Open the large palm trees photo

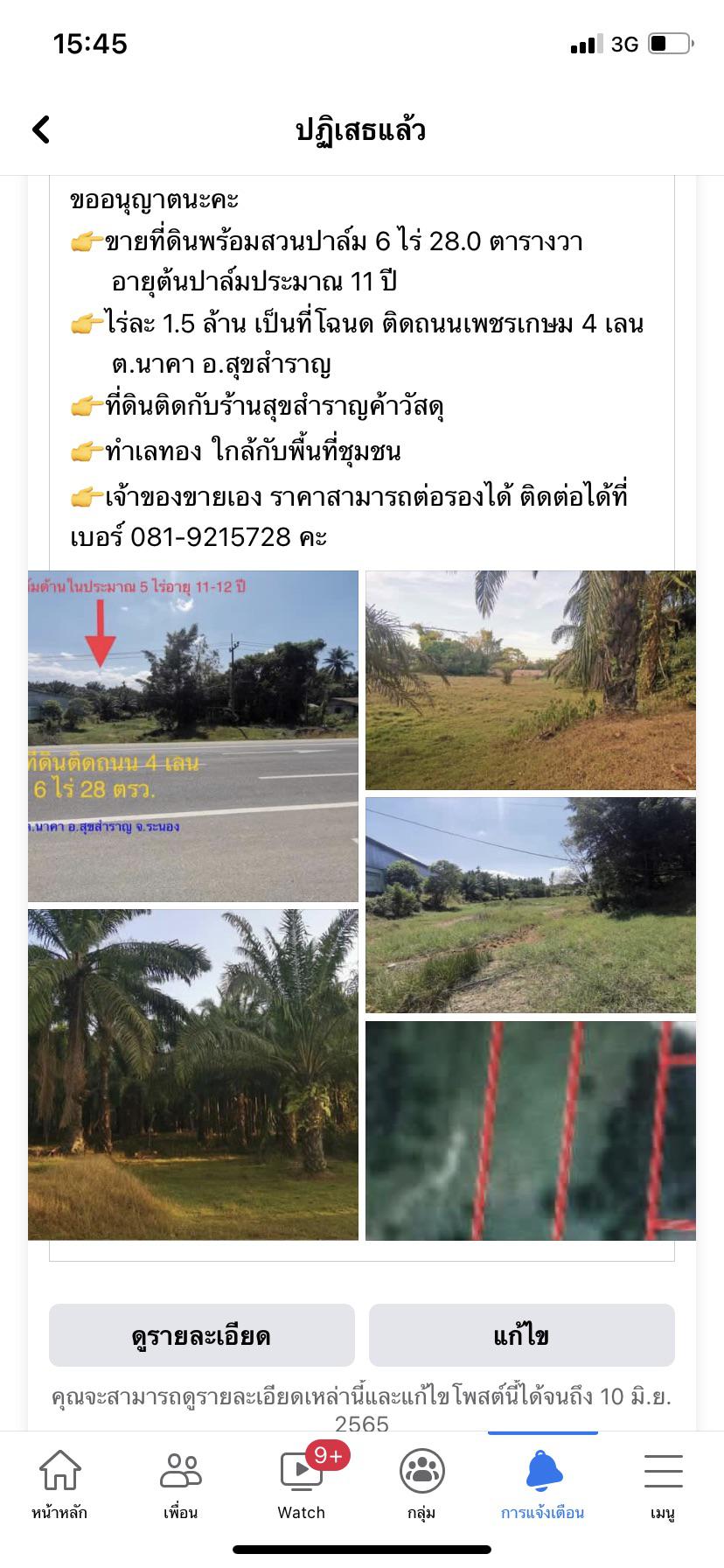pos(193,1074)
